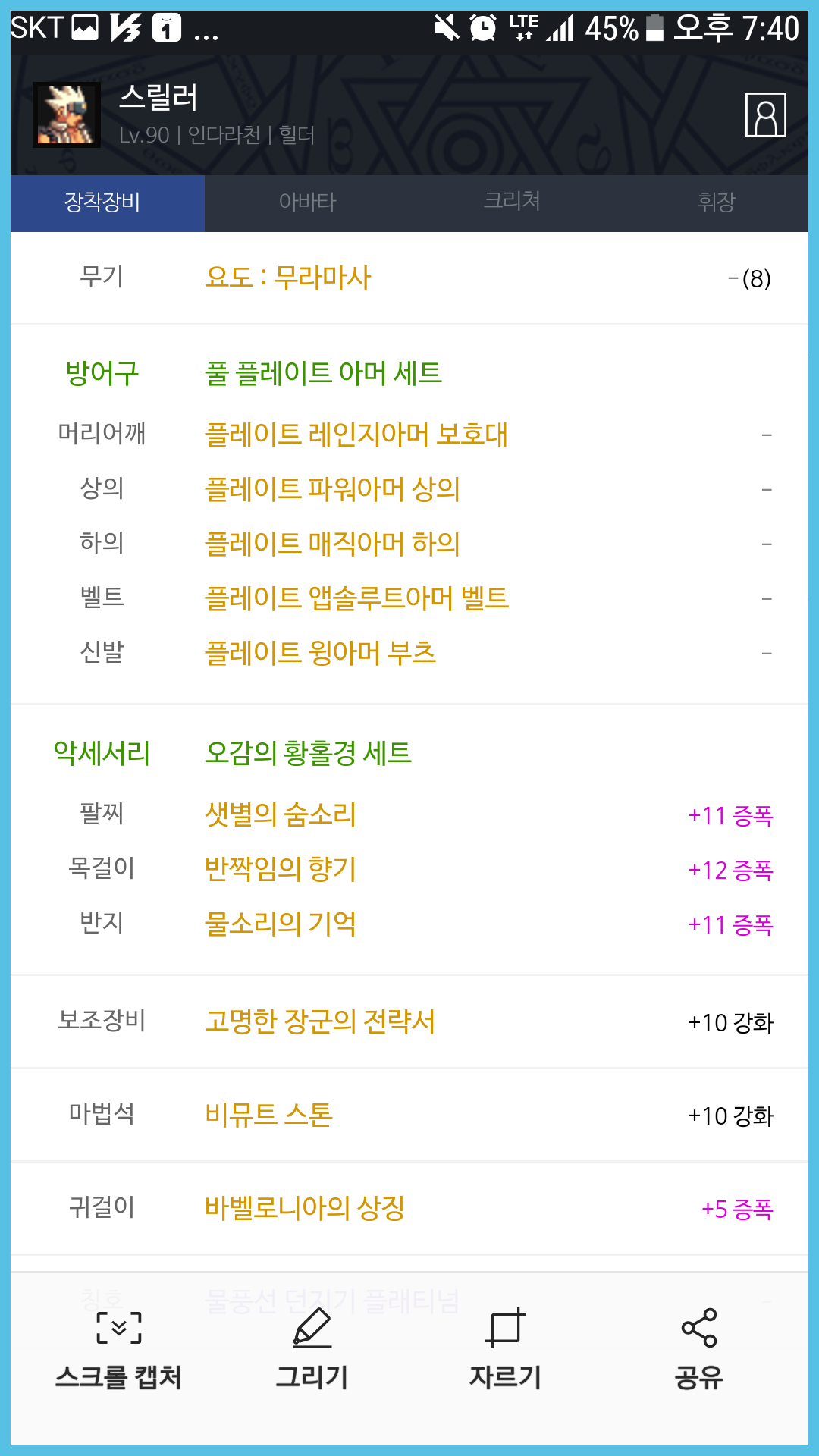The height and width of the screenshot is (1456, 819).
Task: Select the 장착장비 tab
Action: coord(102,202)
